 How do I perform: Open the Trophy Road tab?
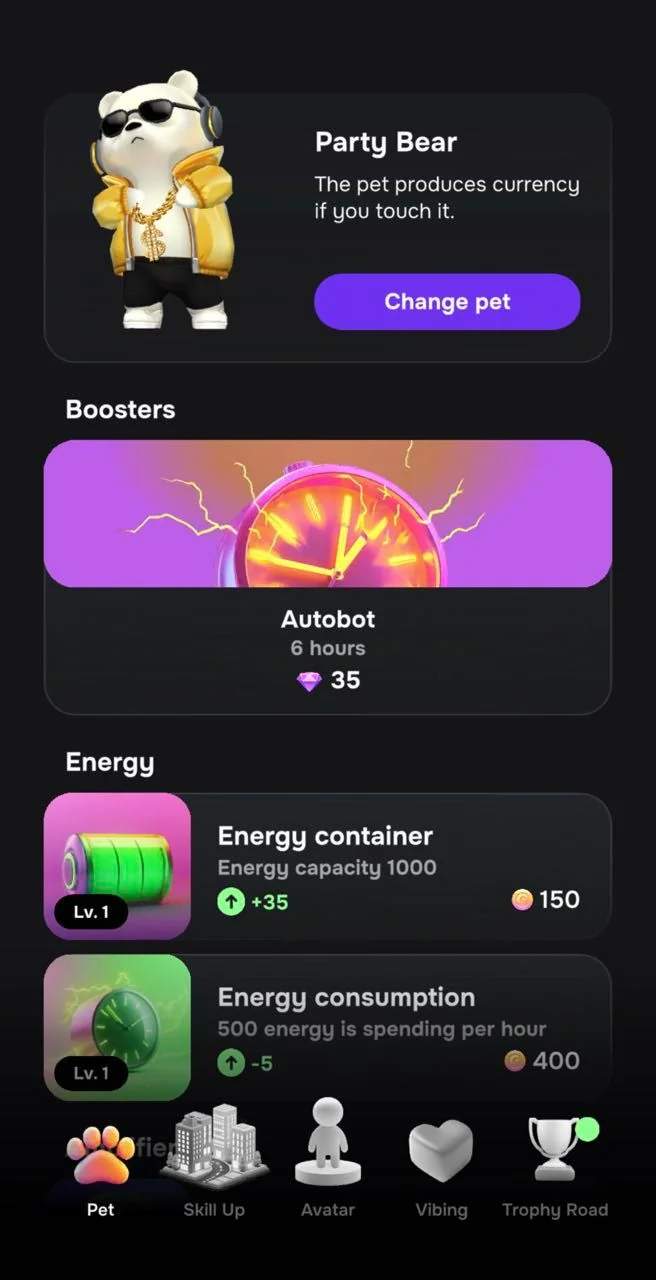[x=555, y=1166]
